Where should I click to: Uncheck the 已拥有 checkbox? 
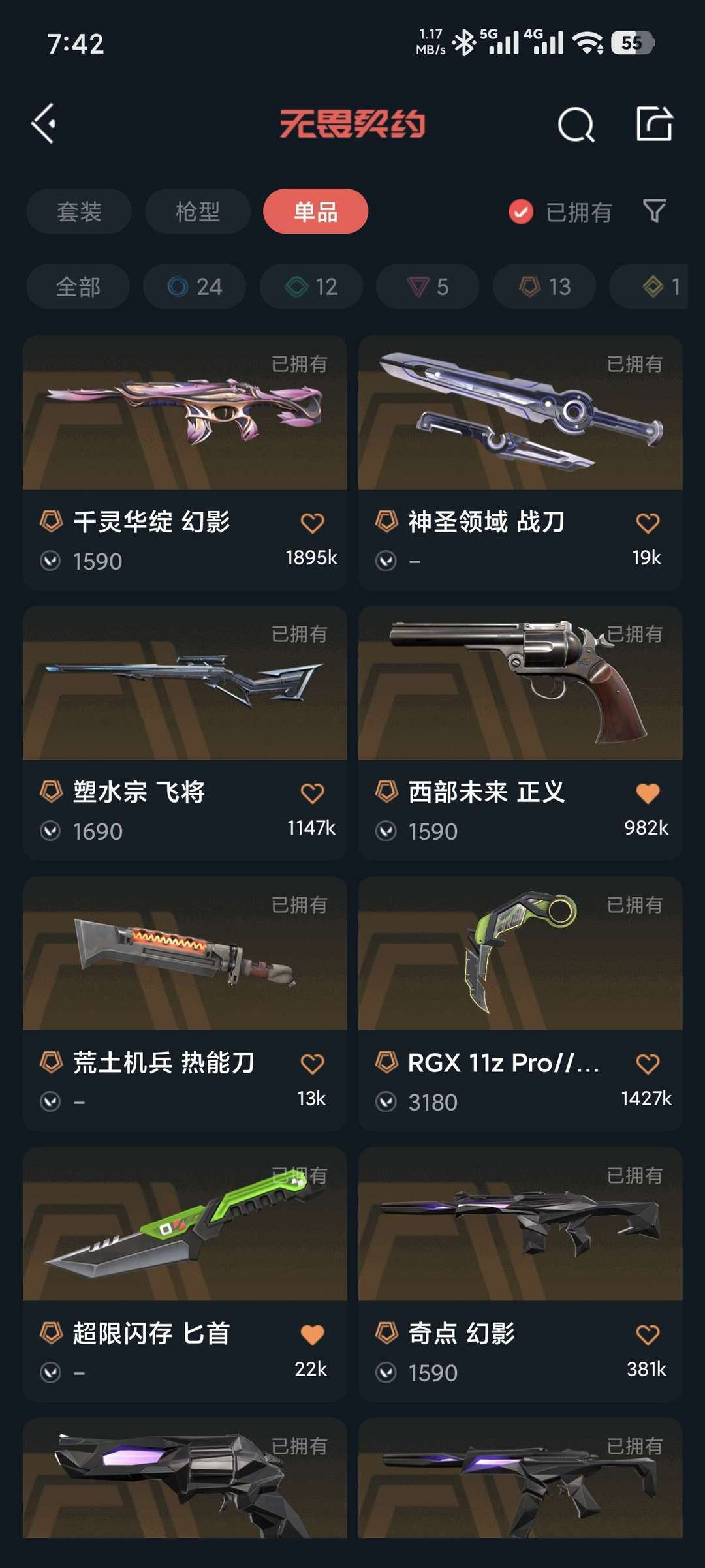point(521,211)
